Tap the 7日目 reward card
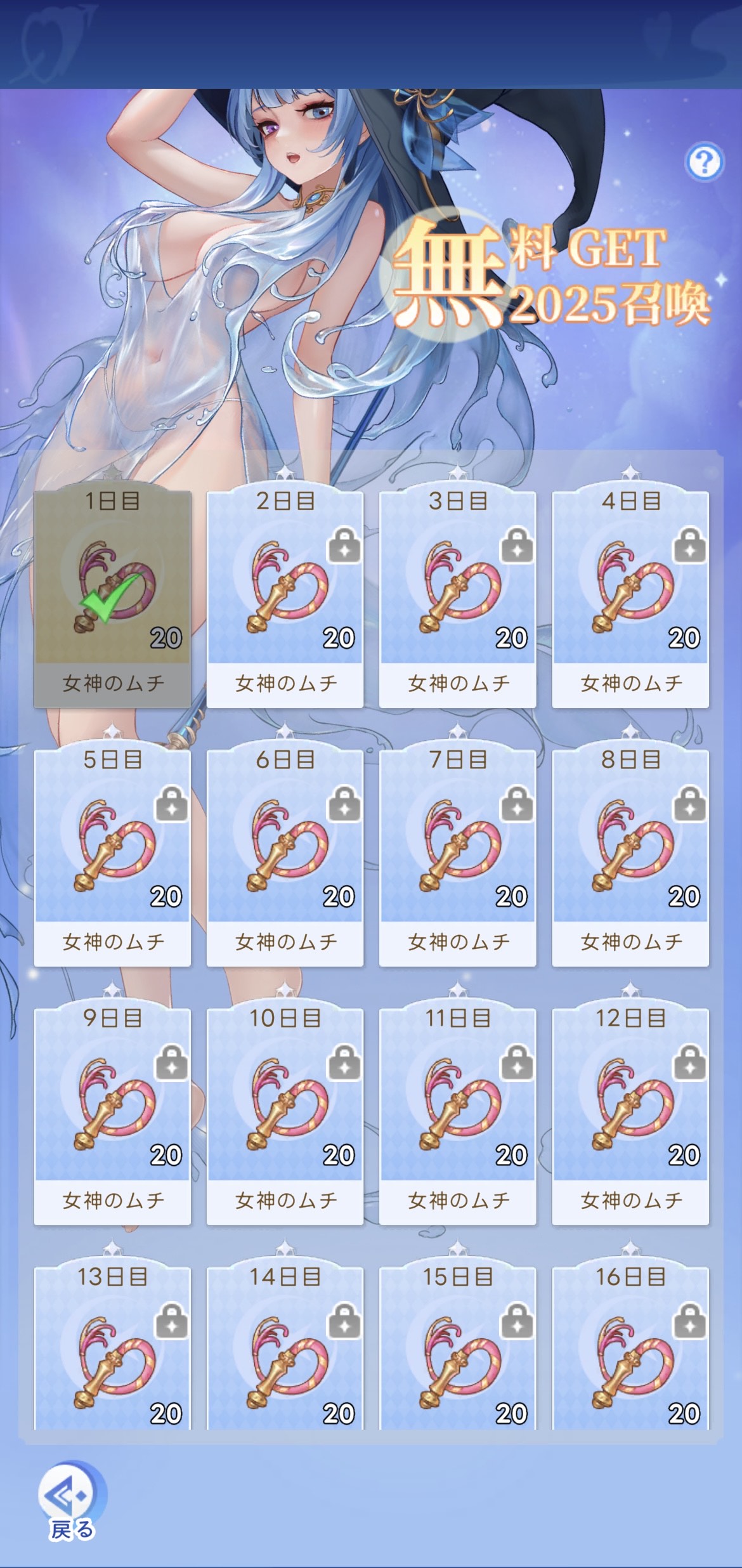Image resolution: width=742 pixels, height=1568 pixels. [x=458, y=857]
